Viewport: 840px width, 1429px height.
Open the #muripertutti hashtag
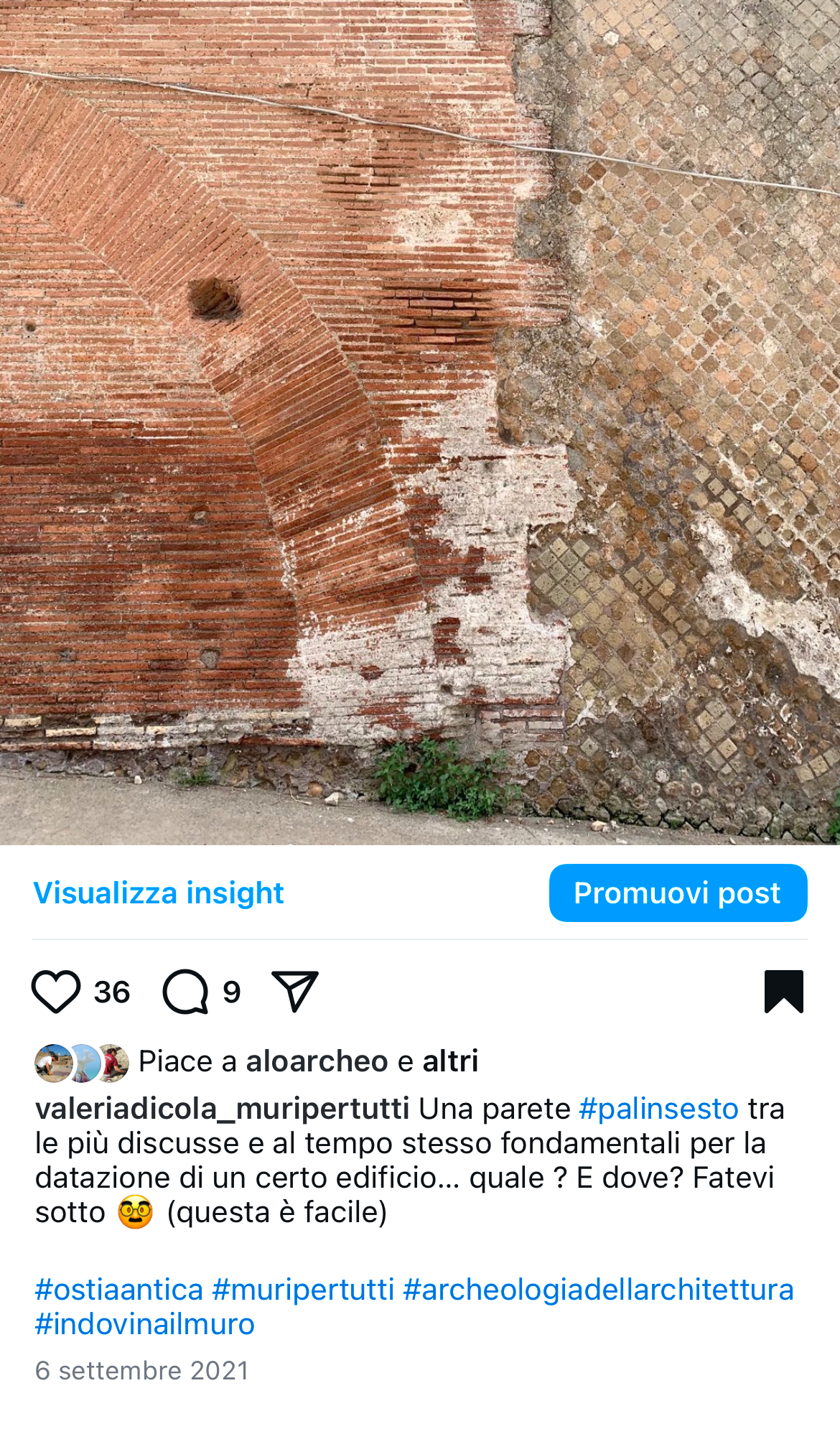coord(303,1290)
